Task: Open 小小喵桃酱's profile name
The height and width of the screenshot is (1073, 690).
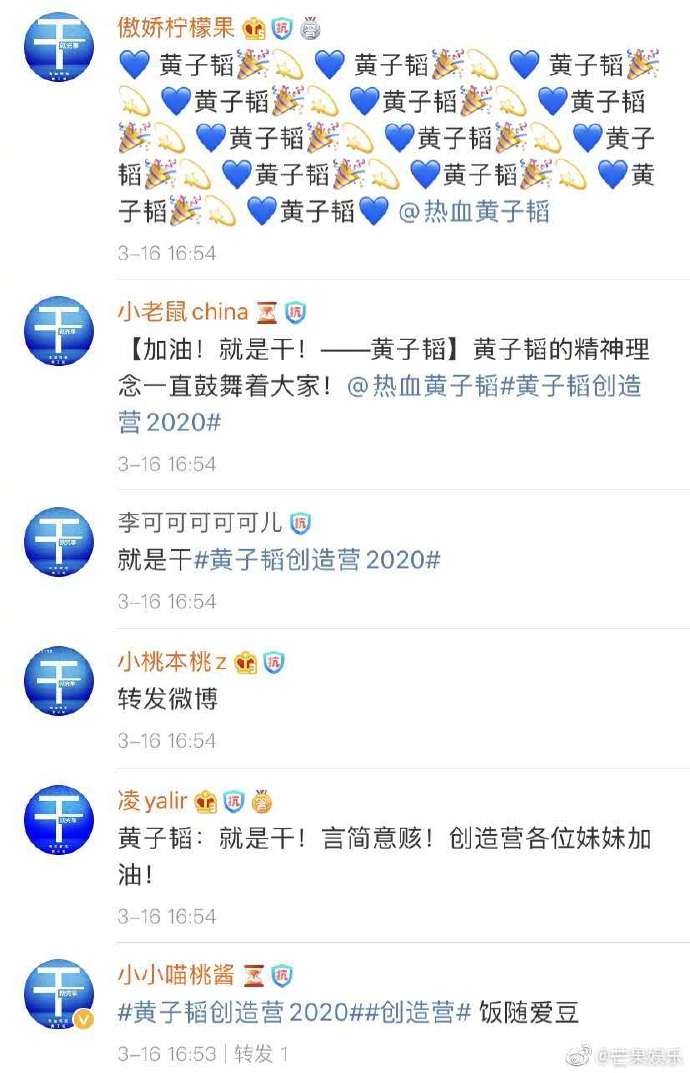Action: [176, 975]
